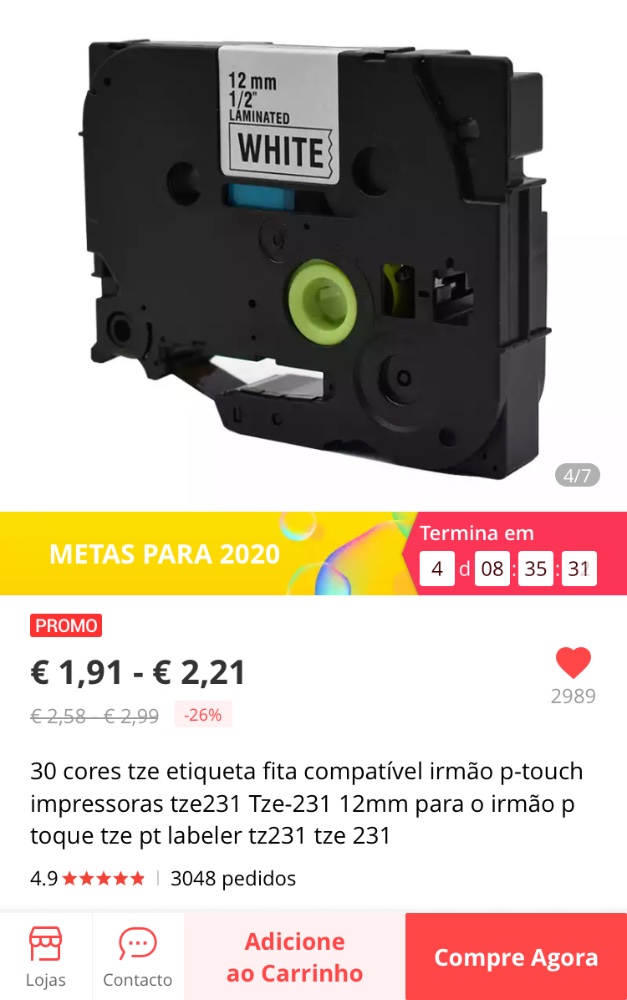This screenshot has width=627, height=1000.
Task: Add product to wishlist with heart icon
Action: coord(573,663)
